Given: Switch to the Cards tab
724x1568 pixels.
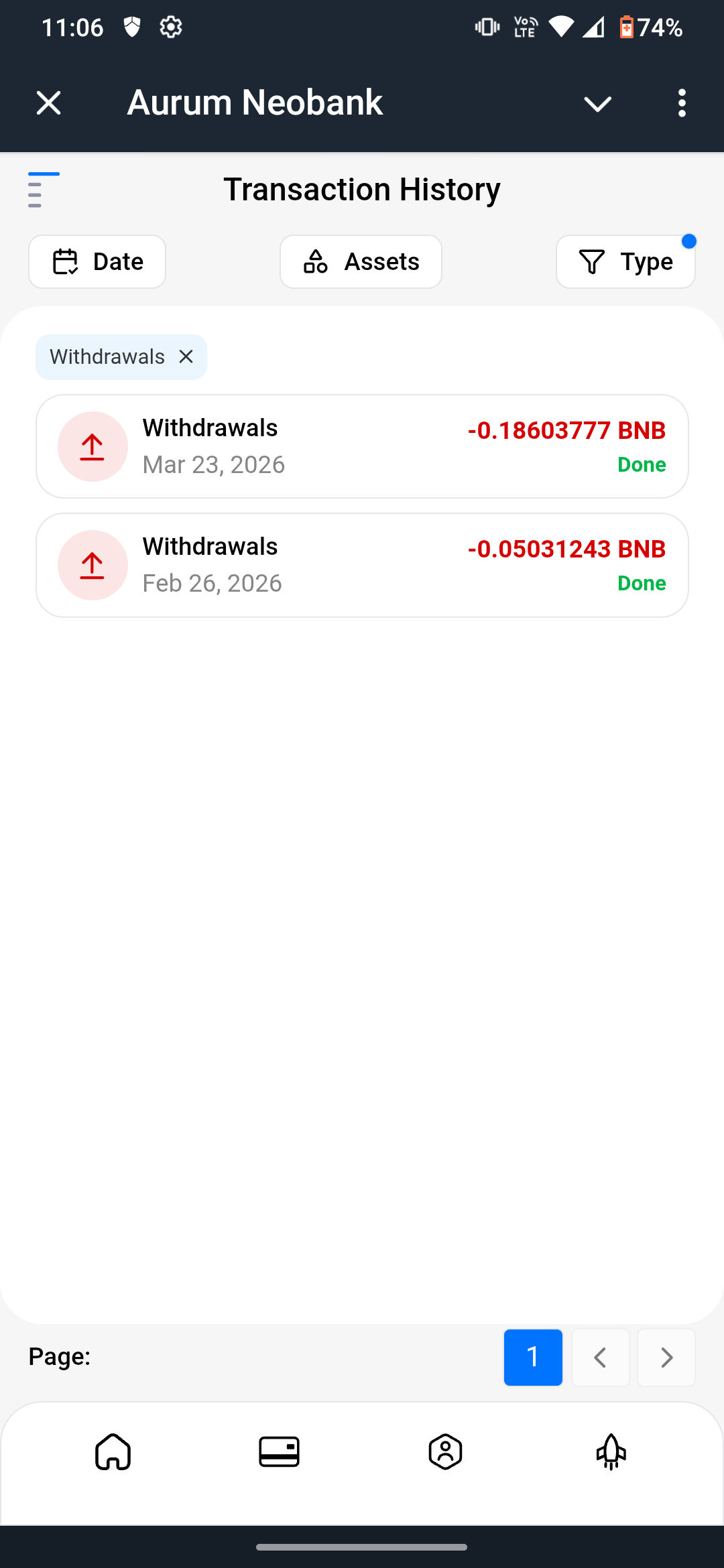Looking at the screenshot, I should (280, 1452).
